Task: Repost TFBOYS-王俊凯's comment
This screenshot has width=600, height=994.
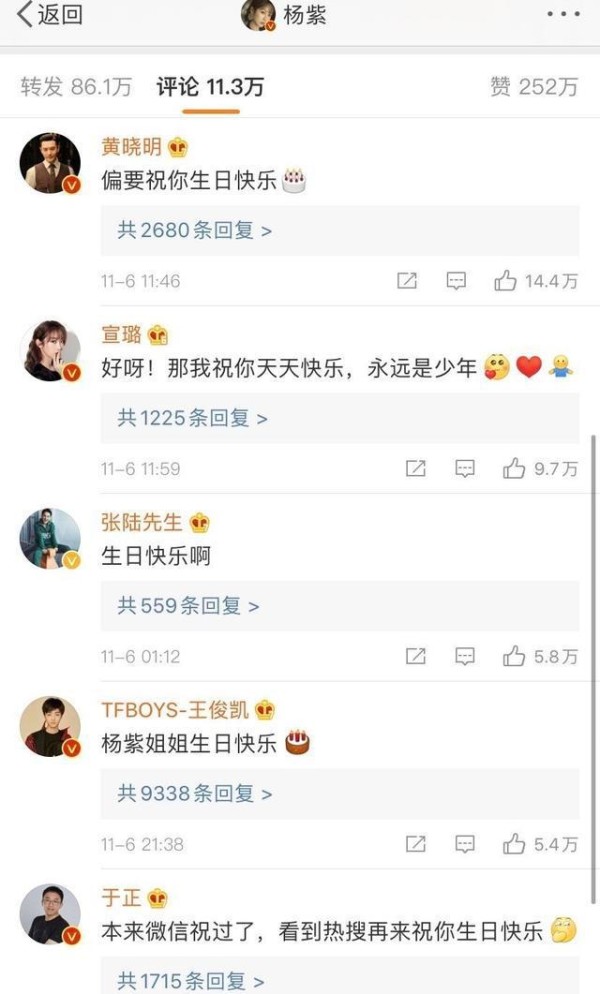Action: (415, 844)
